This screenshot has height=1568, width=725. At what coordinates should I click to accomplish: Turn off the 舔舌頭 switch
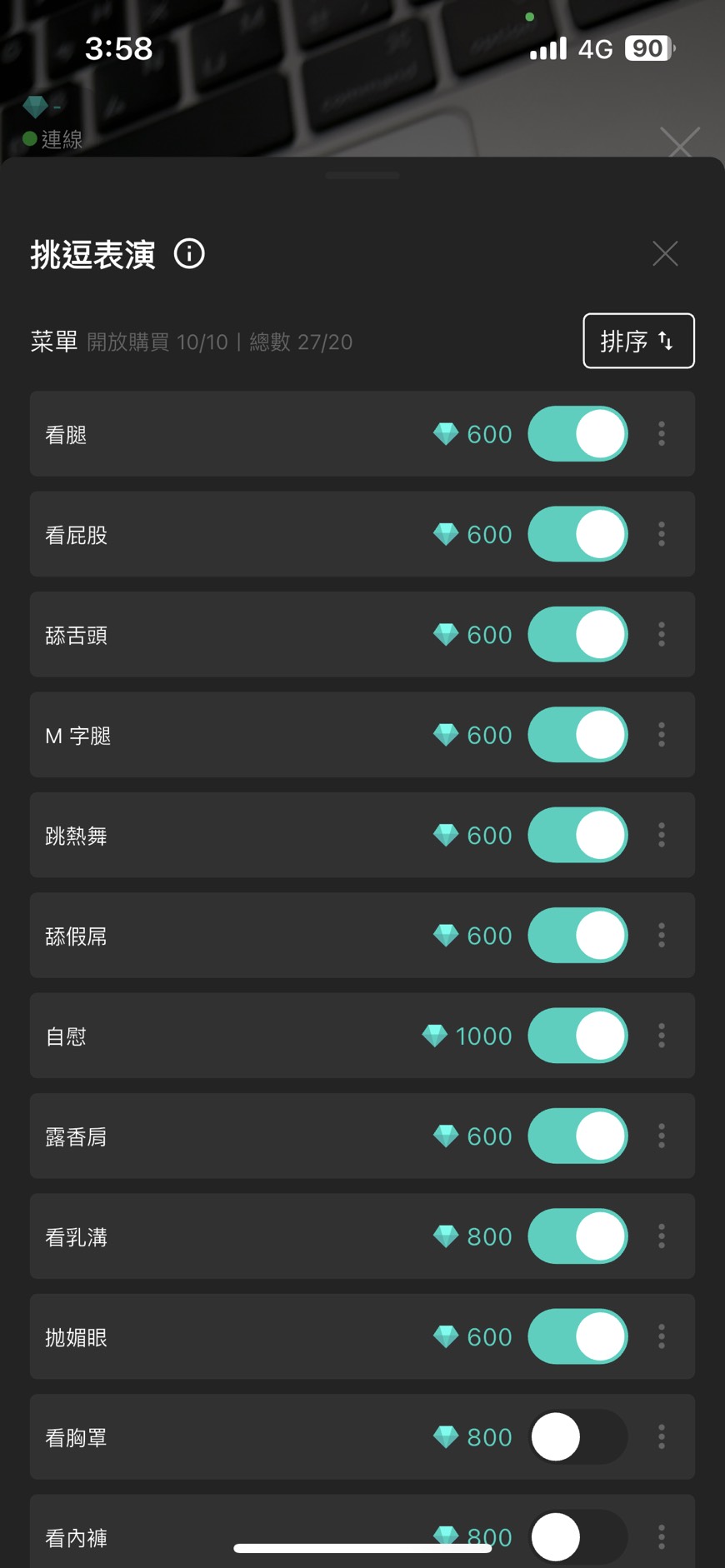click(577, 635)
